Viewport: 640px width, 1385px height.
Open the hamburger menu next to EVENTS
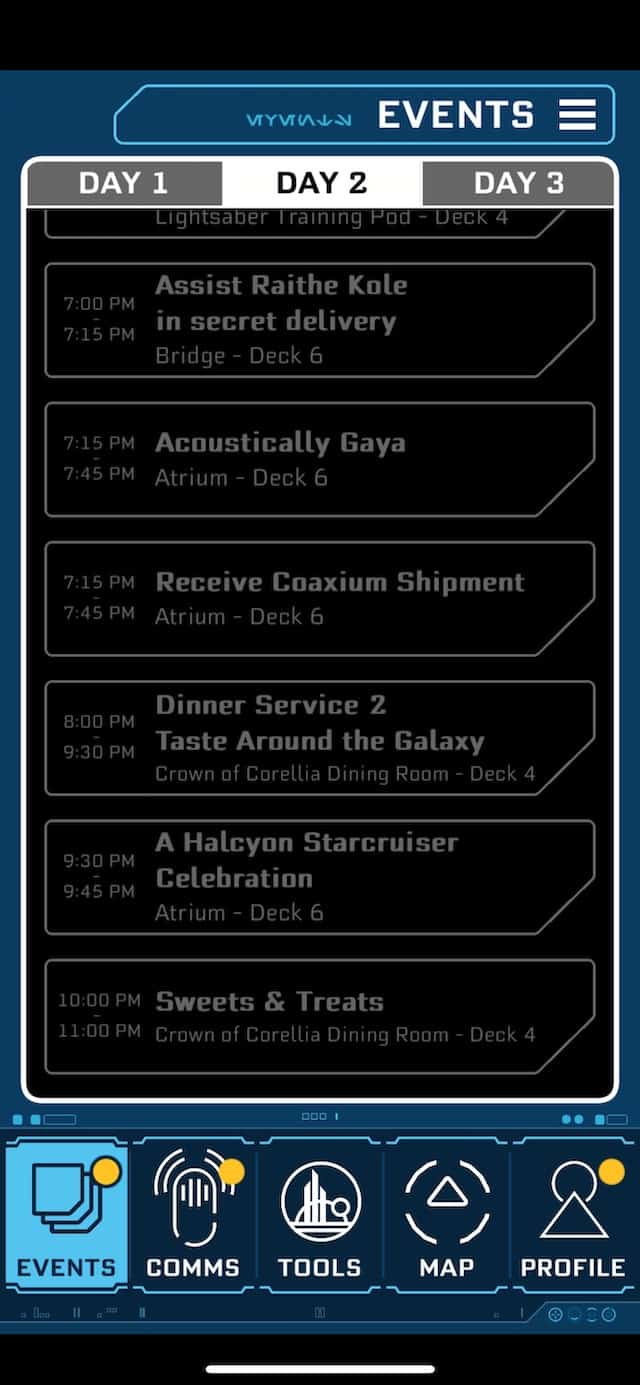(577, 114)
